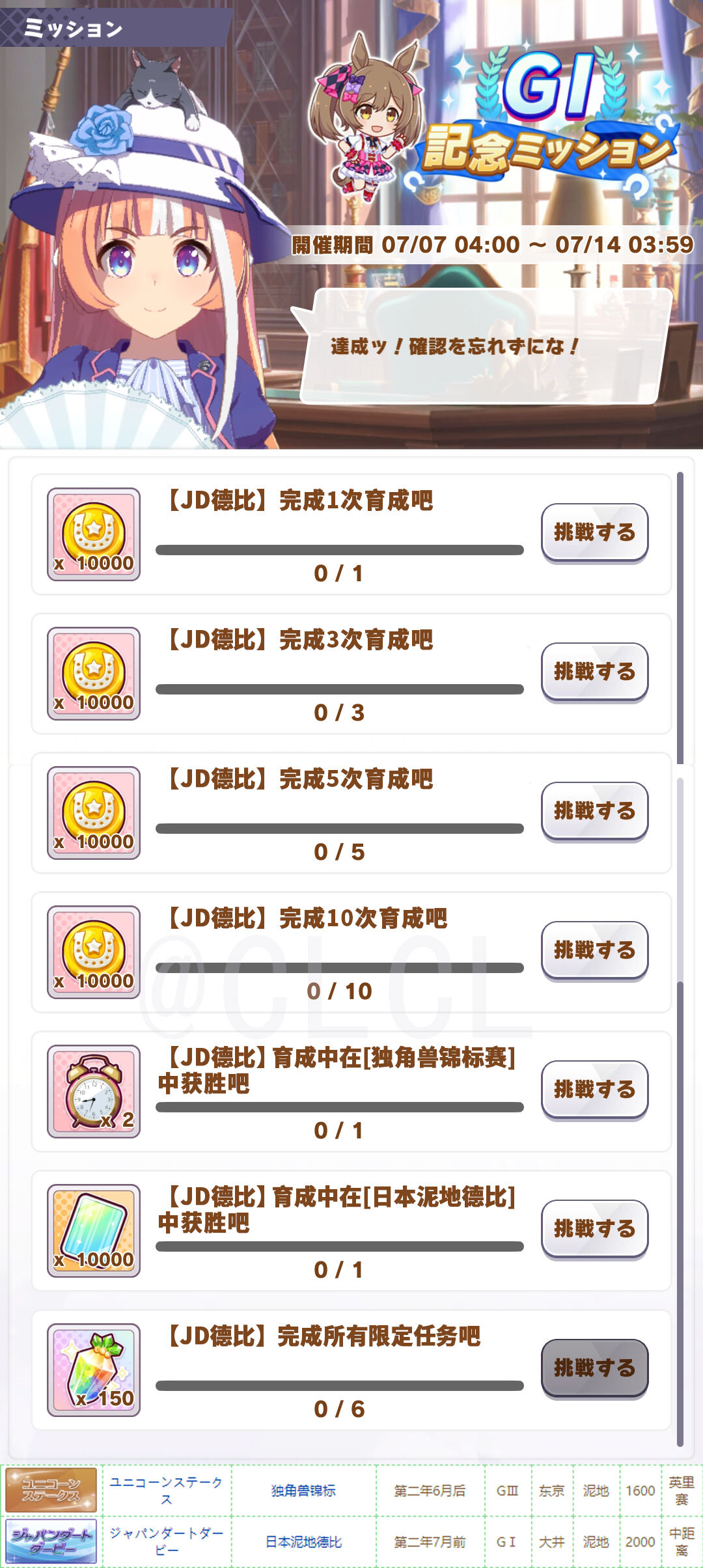Image resolution: width=703 pixels, height=1568 pixels.
Task: View alarm clock x2 reward item
Action: tap(94, 1091)
